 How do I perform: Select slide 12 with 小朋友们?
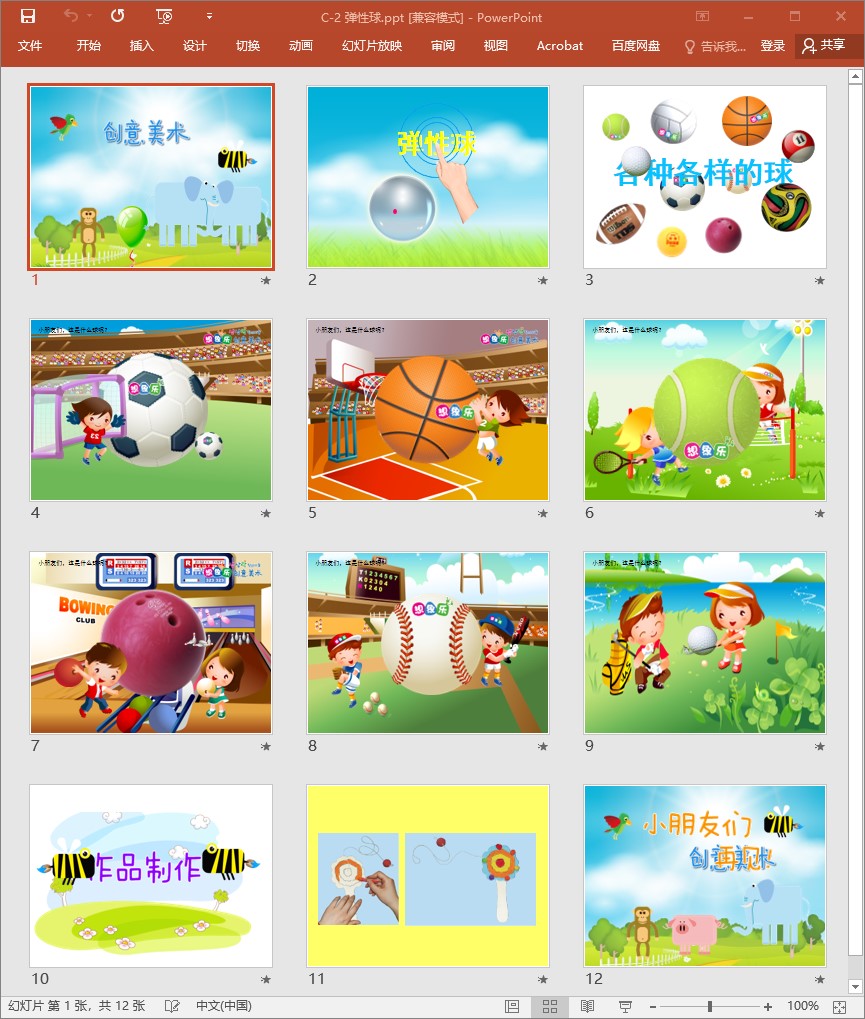(705, 876)
